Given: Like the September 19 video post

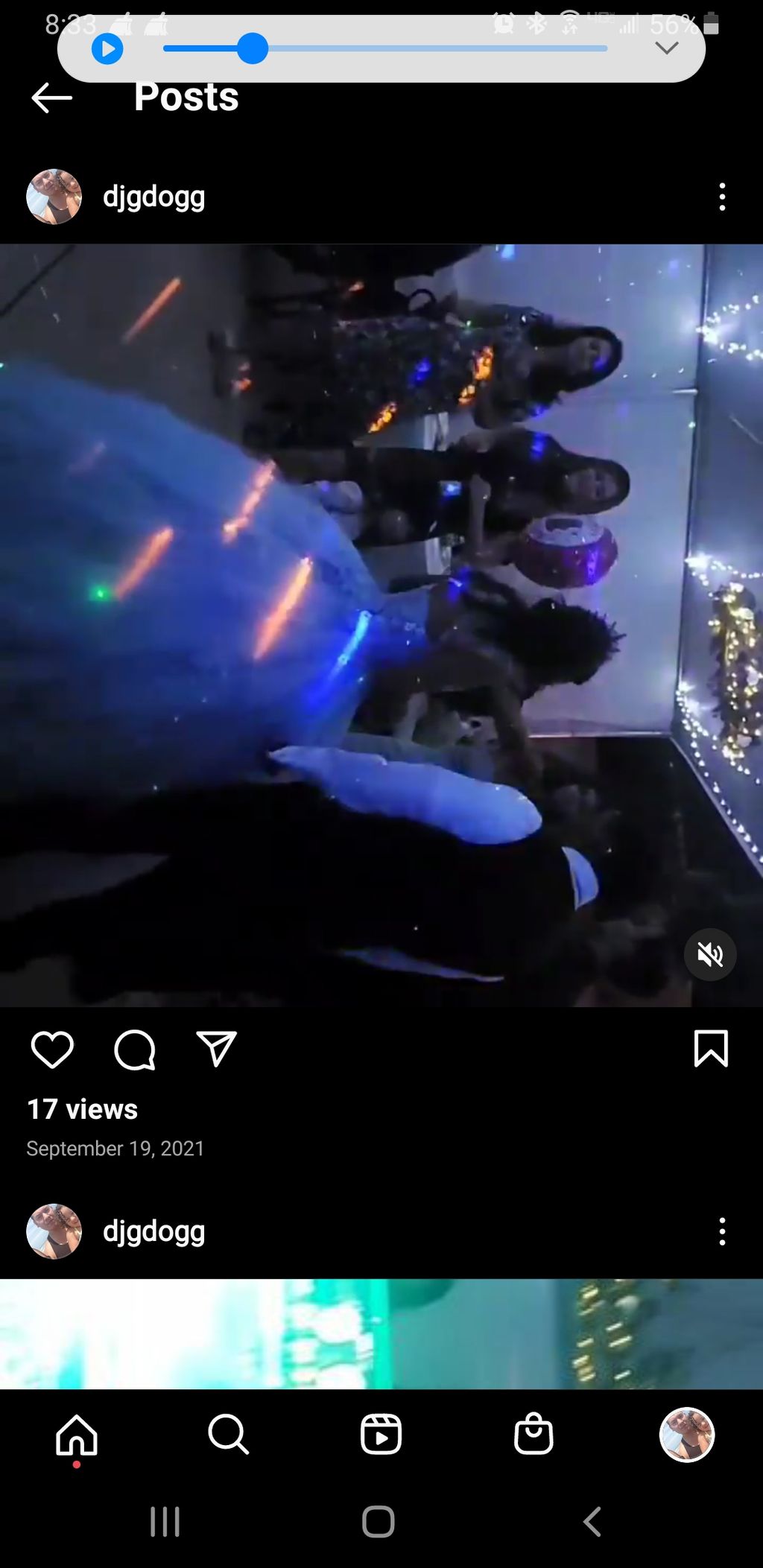Looking at the screenshot, I should 52,1050.
